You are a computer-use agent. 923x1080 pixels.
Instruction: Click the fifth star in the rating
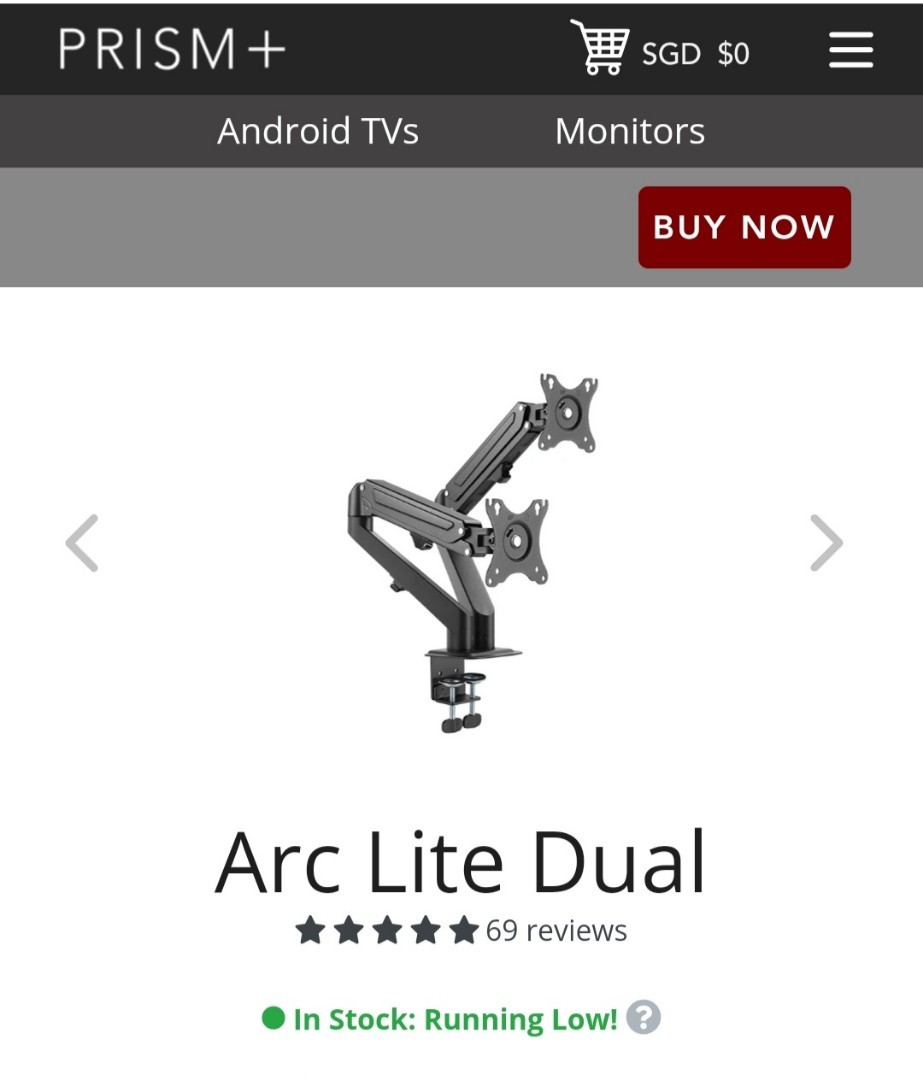[x=461, y=928]
